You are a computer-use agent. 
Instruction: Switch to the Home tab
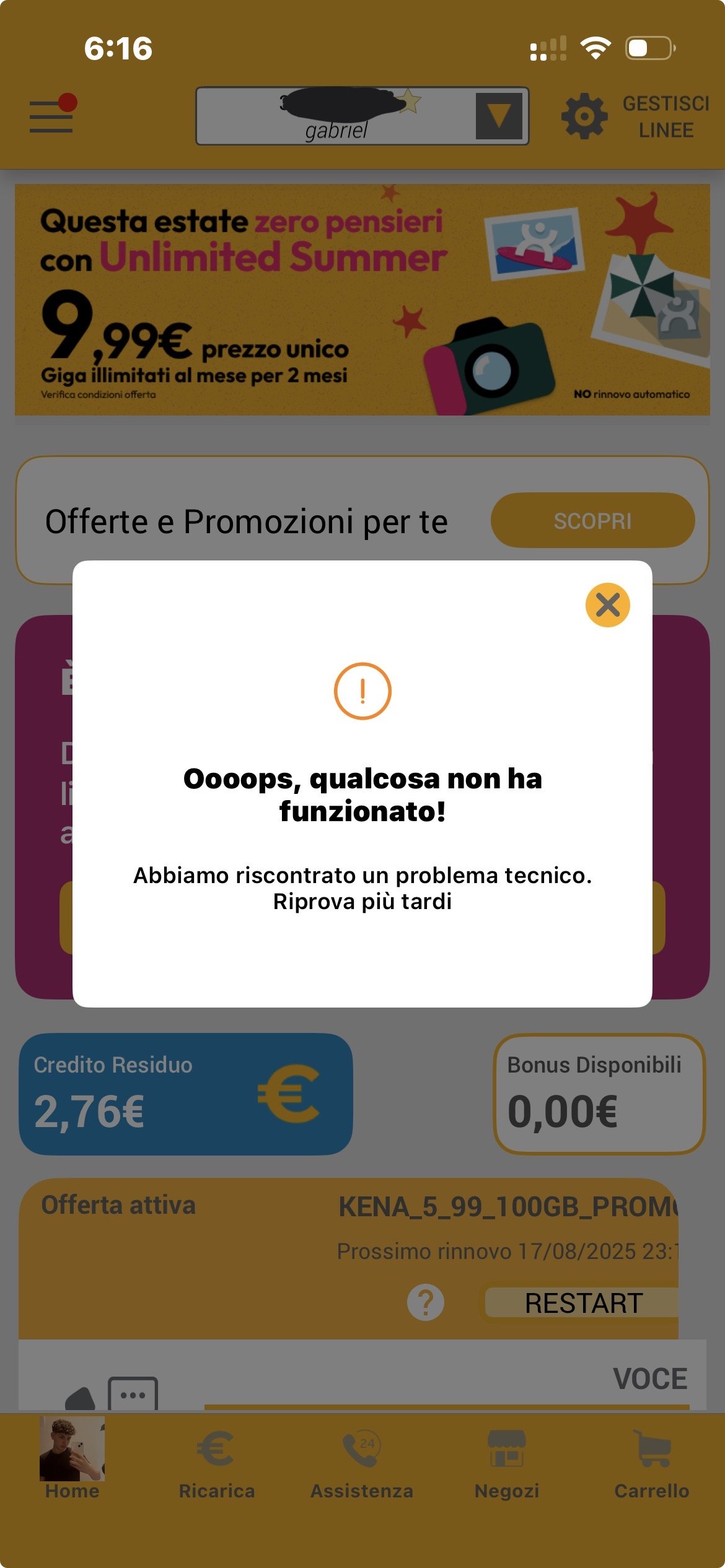click(72, 1458)
